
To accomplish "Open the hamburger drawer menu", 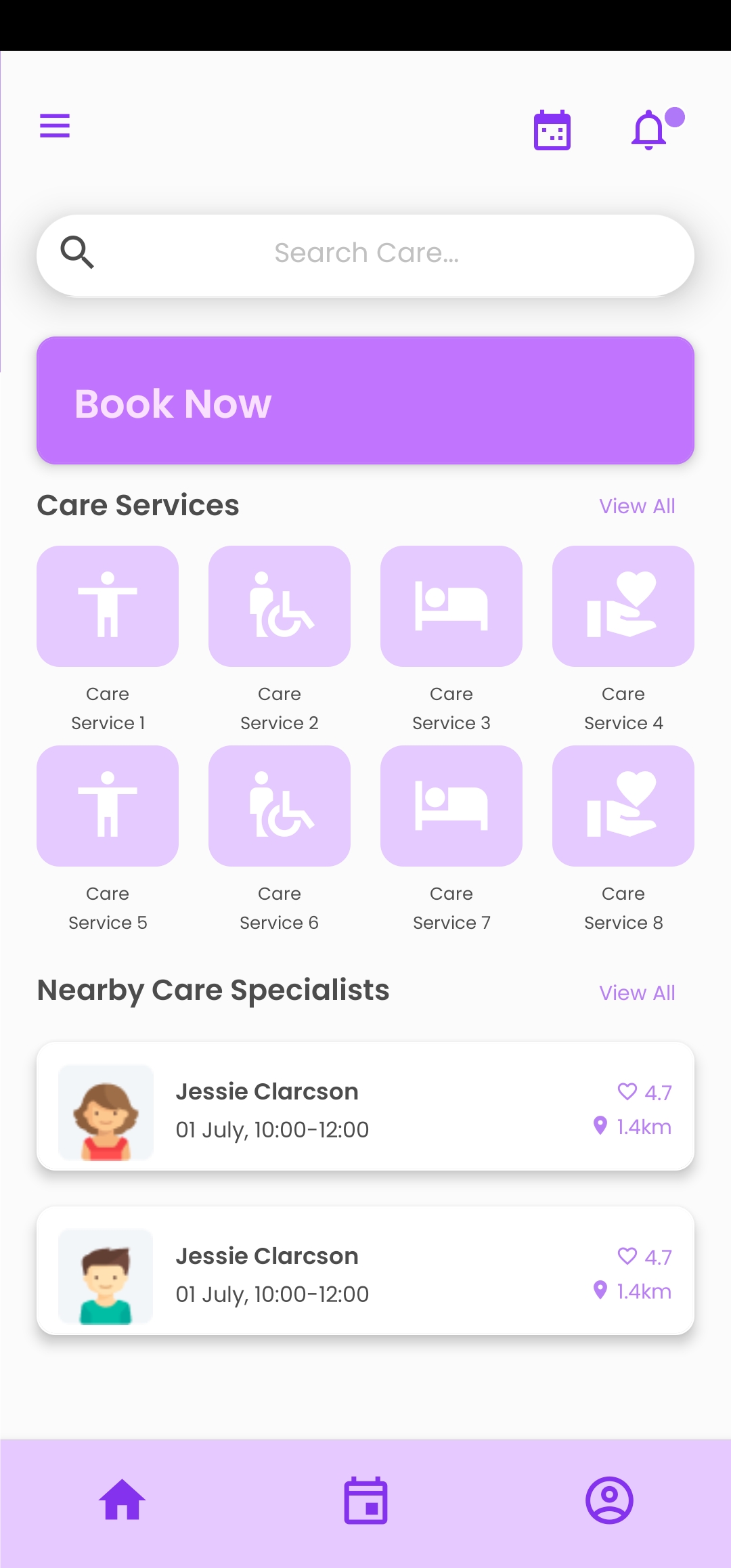I will coord(55,126).
